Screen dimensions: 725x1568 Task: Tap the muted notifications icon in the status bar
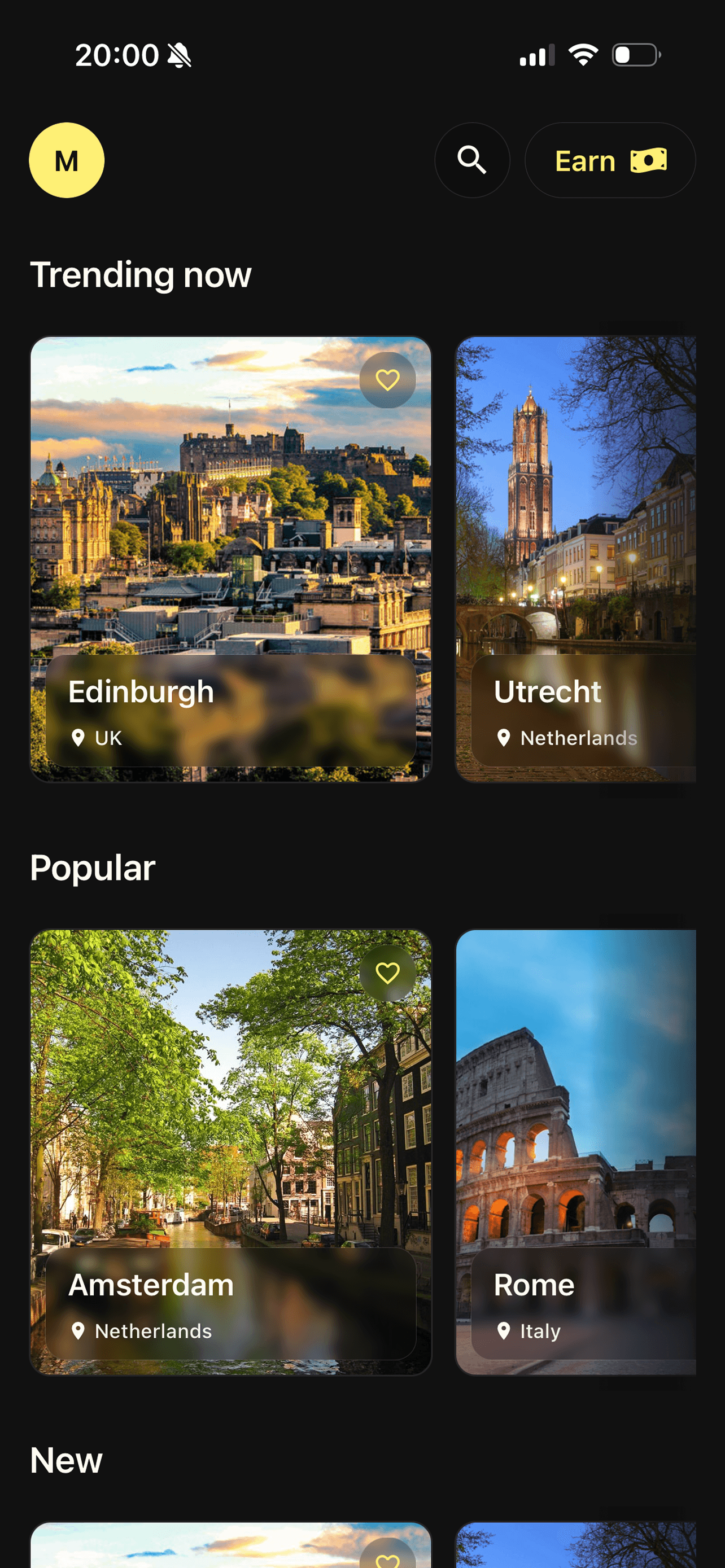pyautogui.click(x=179, y=55)
